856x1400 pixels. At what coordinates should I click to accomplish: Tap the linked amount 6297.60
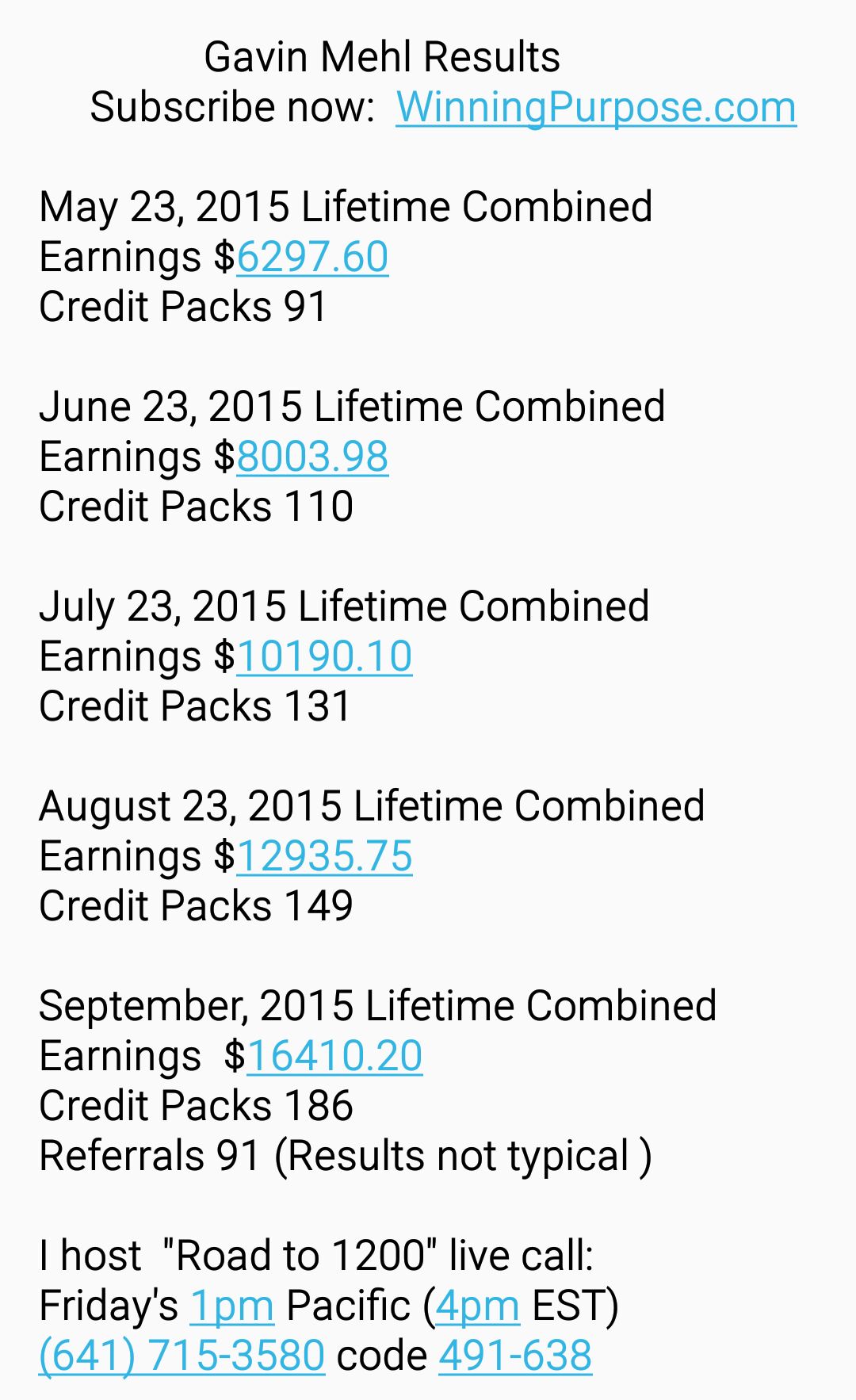pos(312,257)
